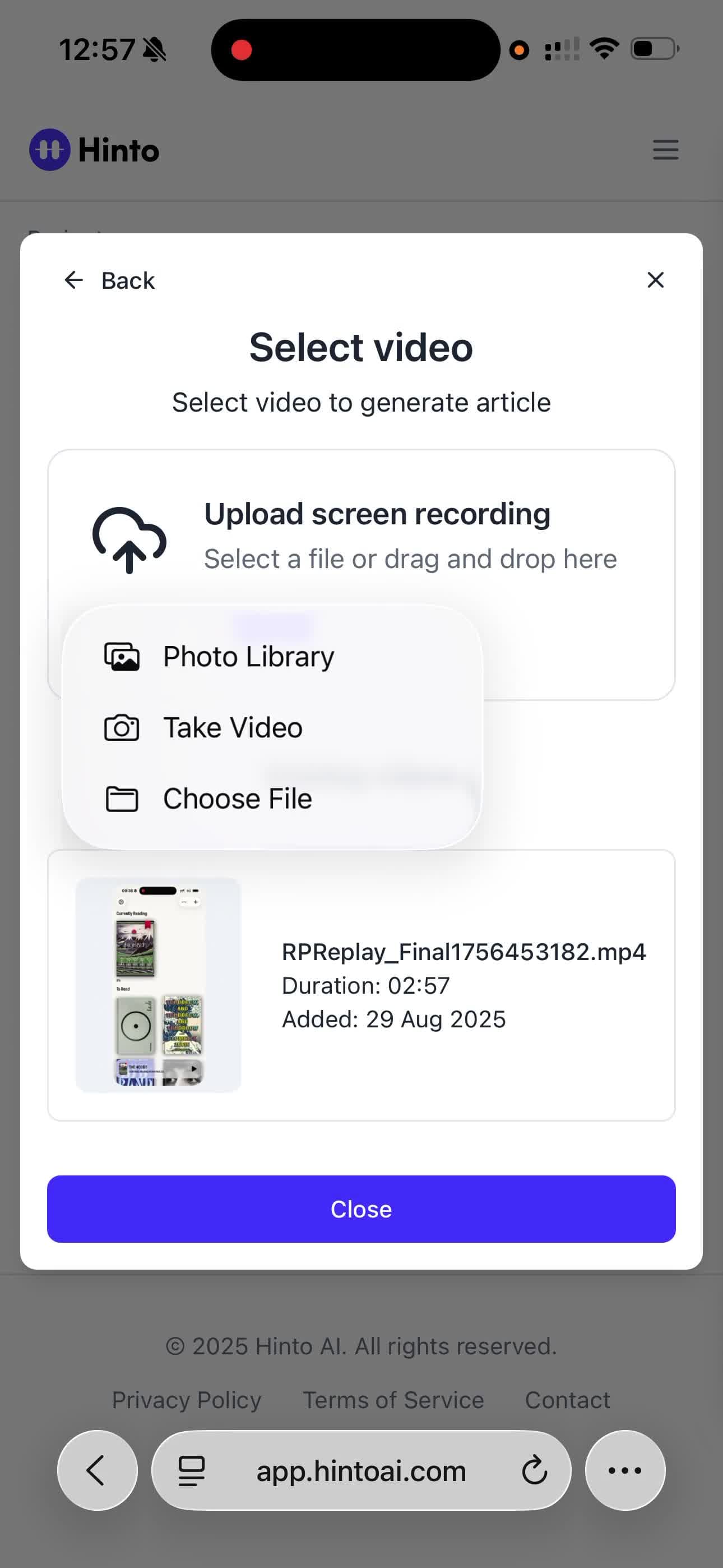Viewport: 723px width, 1568px height.
Task: Tap the browser back button
Action: click(x=98, y=1470)
